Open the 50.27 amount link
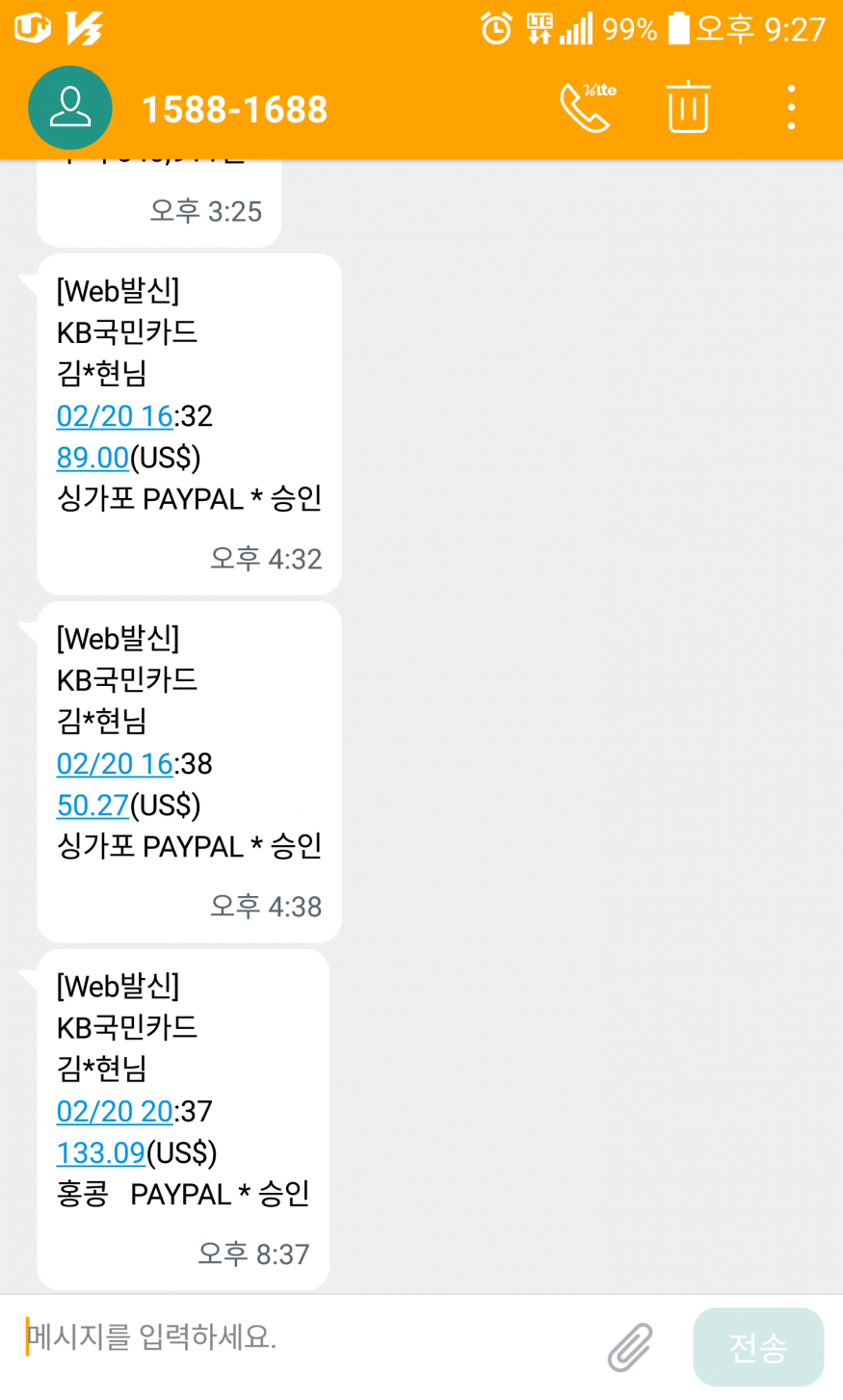 click(92, 806)
